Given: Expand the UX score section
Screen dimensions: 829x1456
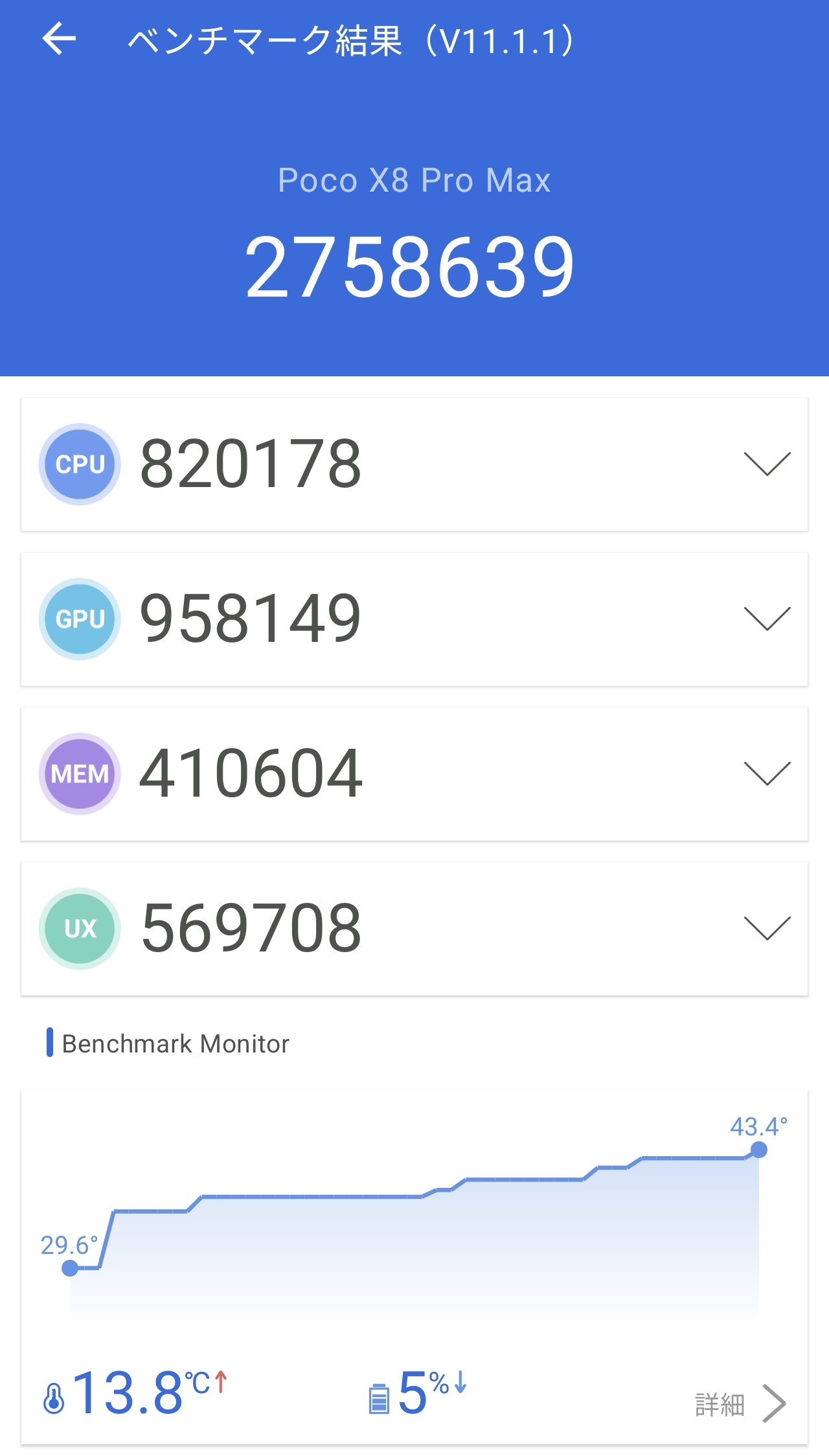Looking at the screenshot, I should (x=767, y=928).
